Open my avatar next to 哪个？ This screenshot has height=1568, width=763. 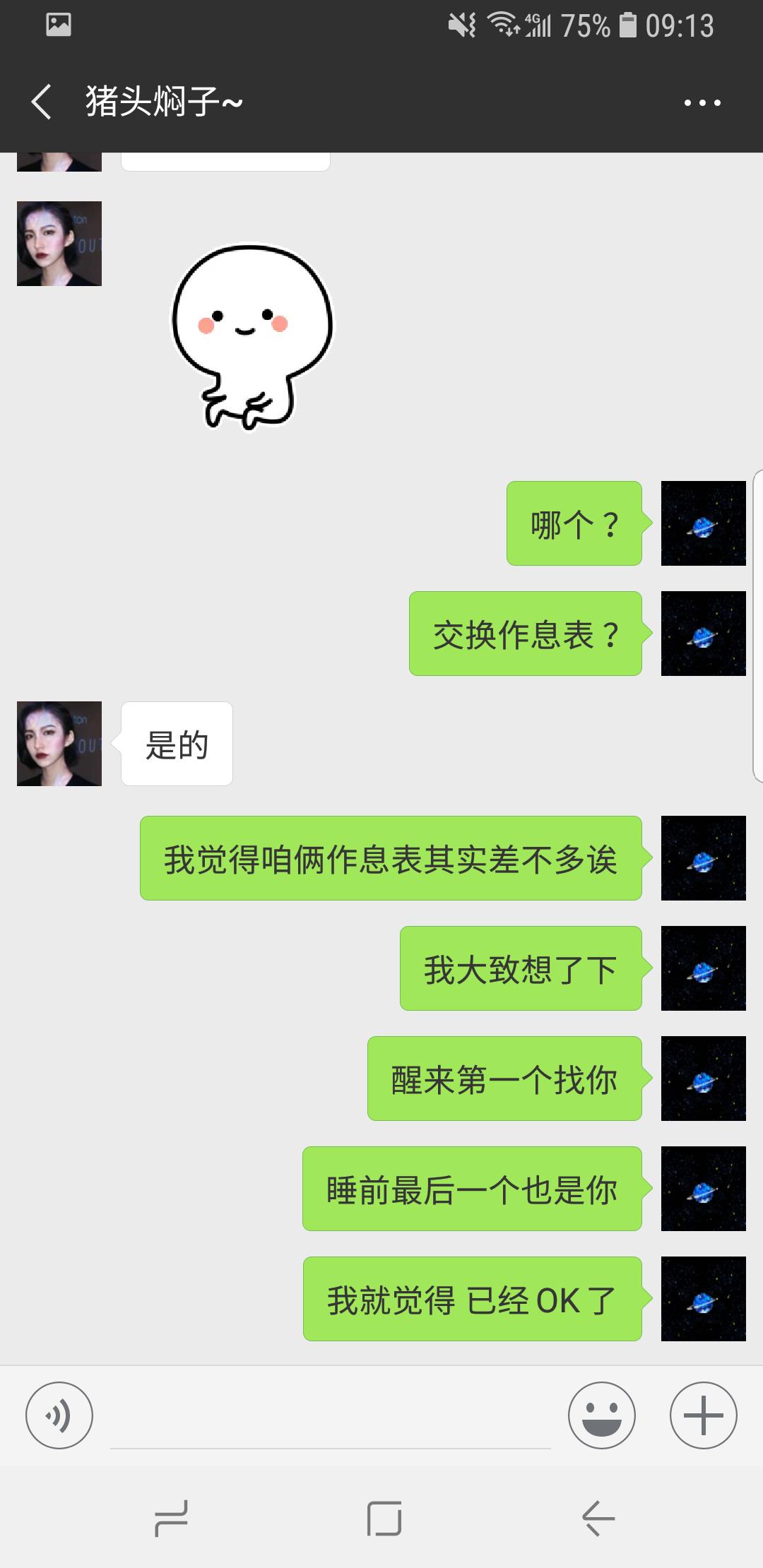[x=704, y=523]
